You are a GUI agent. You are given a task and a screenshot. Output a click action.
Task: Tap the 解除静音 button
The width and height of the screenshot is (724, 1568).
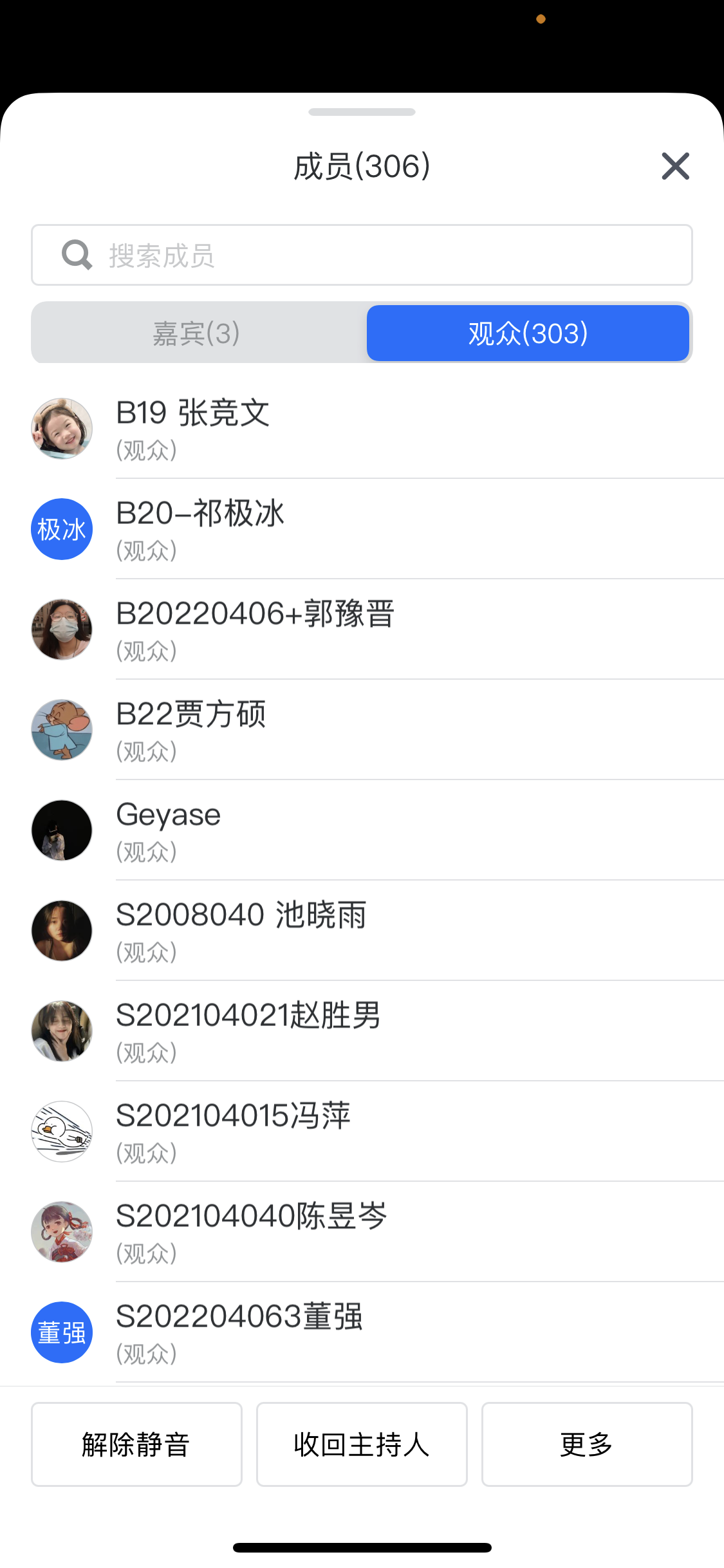(136, 1444)
